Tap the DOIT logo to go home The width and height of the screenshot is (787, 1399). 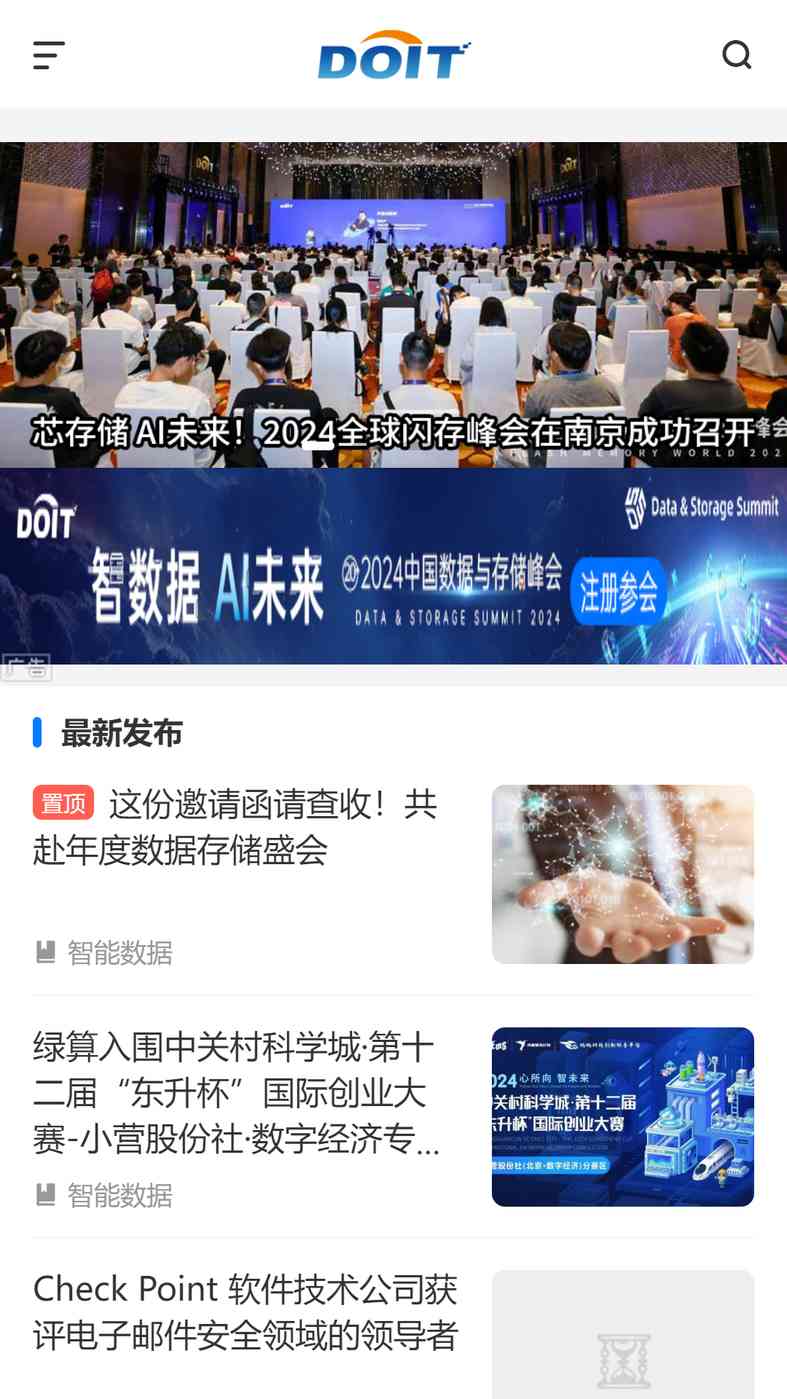click(x=394, y=55)
